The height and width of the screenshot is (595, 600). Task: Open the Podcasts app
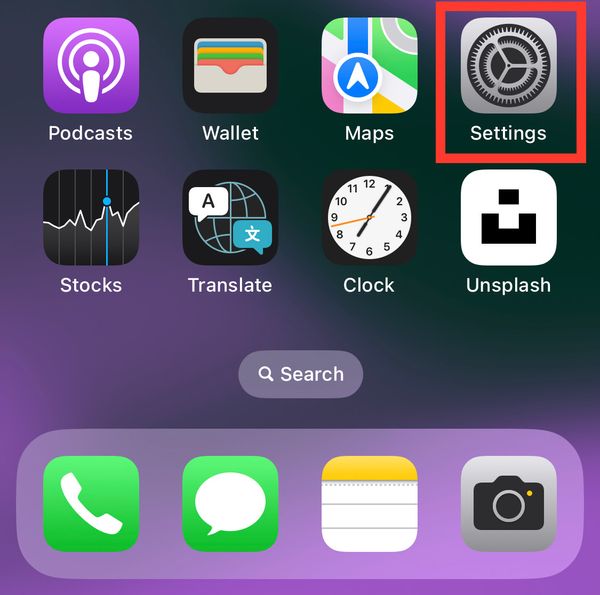(x=91, y=66)
